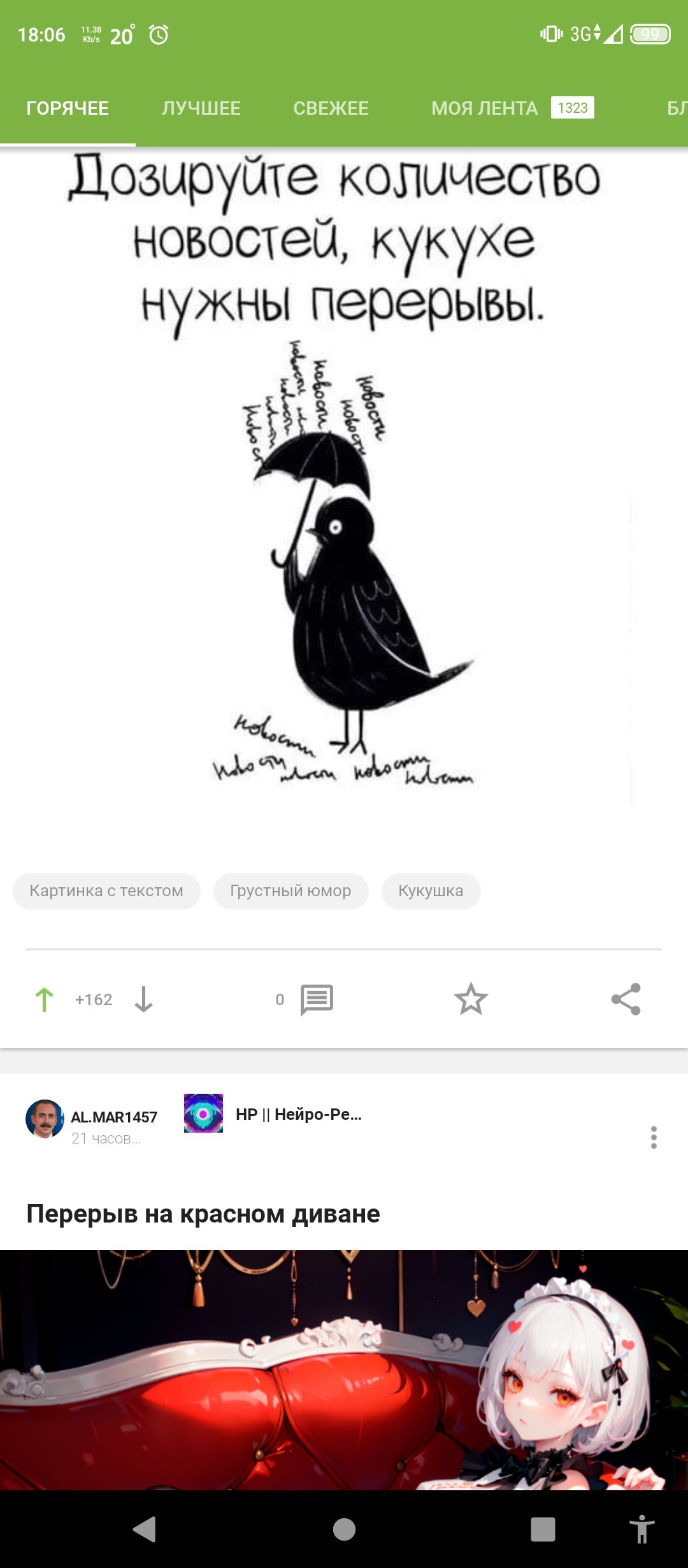
Task: Downvote the cuckoo news post
Action: pos(144,999)
